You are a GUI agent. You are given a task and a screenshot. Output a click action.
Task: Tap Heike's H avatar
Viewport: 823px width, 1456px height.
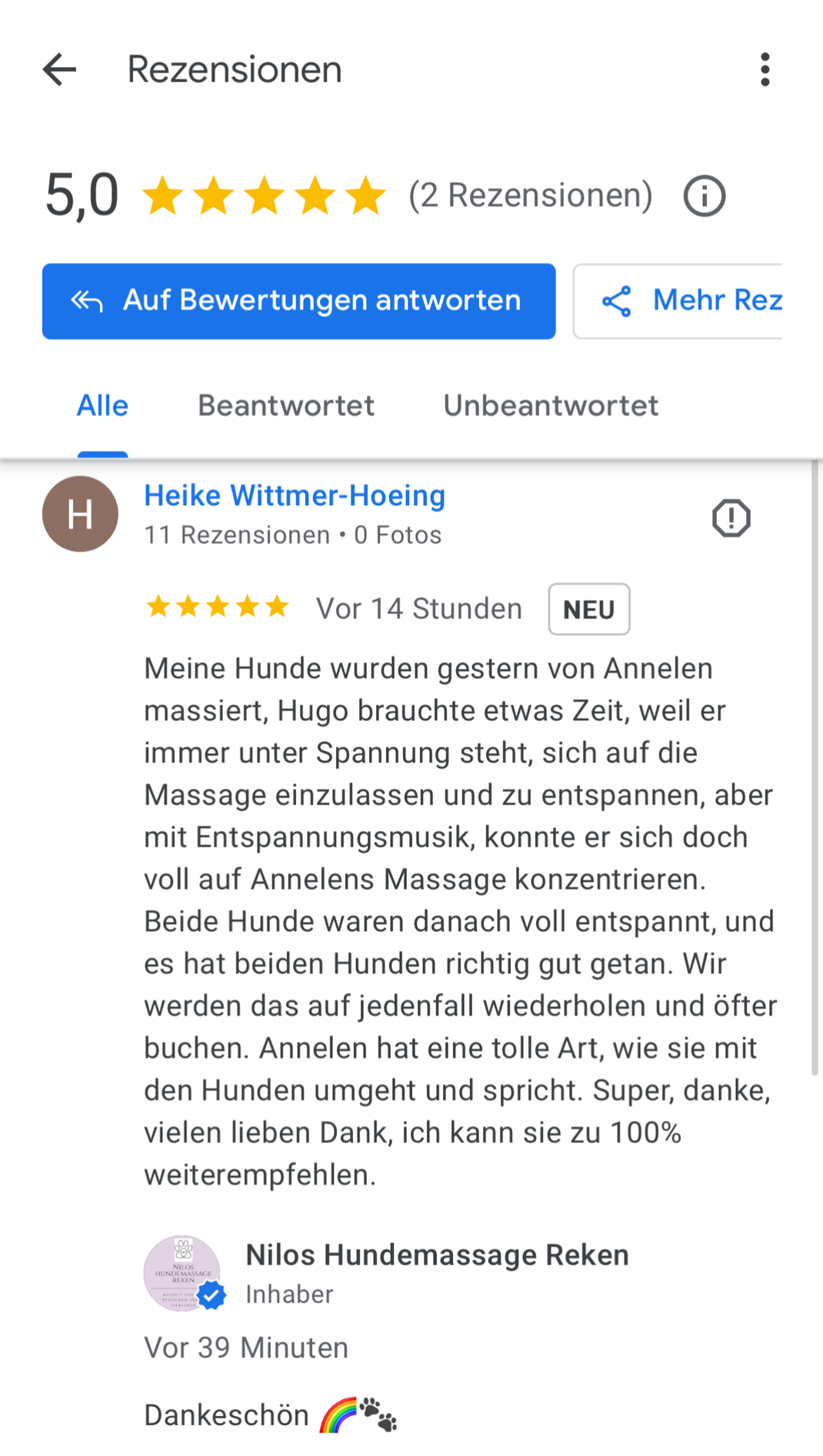coord(80,514)
